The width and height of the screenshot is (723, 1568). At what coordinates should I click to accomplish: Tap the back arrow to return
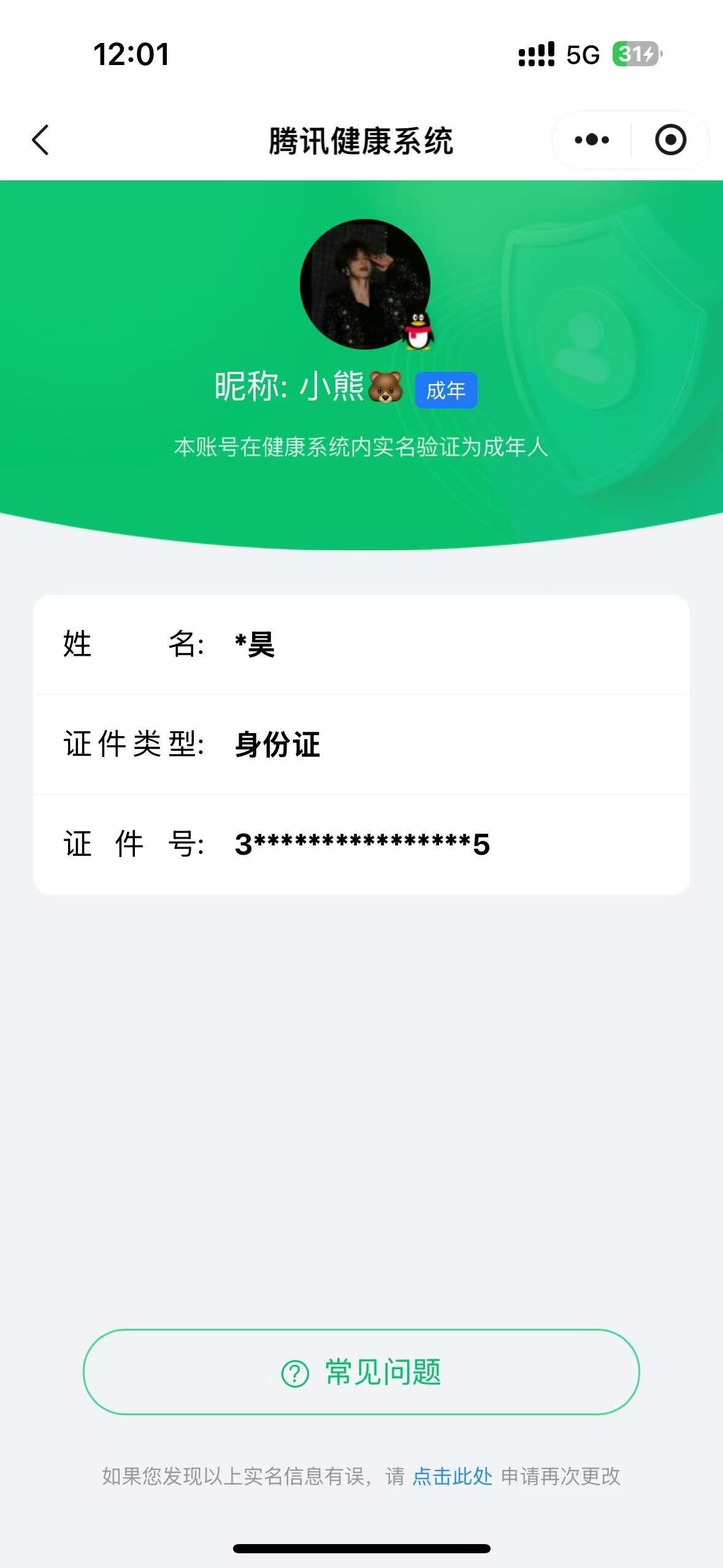(x=40, y=140)
